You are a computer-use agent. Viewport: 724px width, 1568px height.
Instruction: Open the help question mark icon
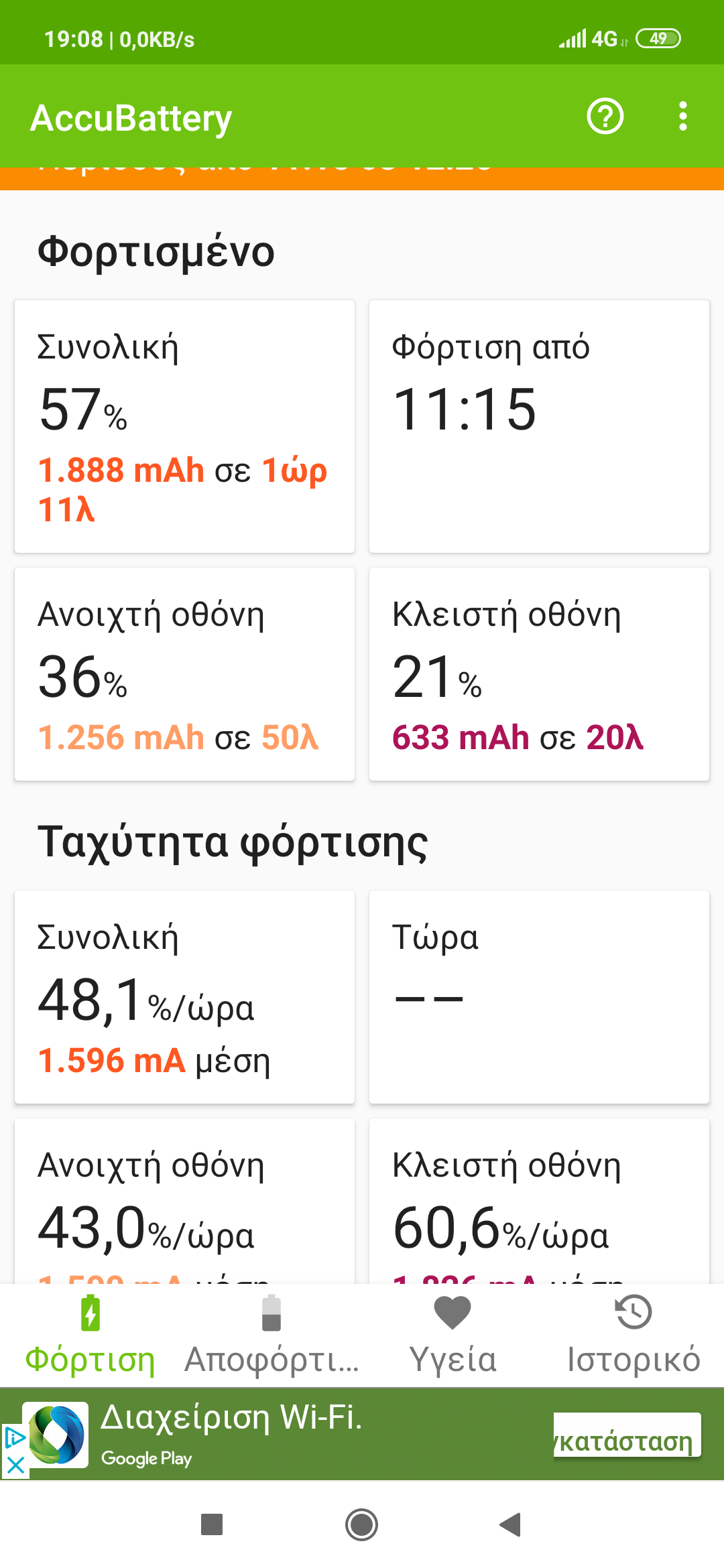(x=605, y=117)
